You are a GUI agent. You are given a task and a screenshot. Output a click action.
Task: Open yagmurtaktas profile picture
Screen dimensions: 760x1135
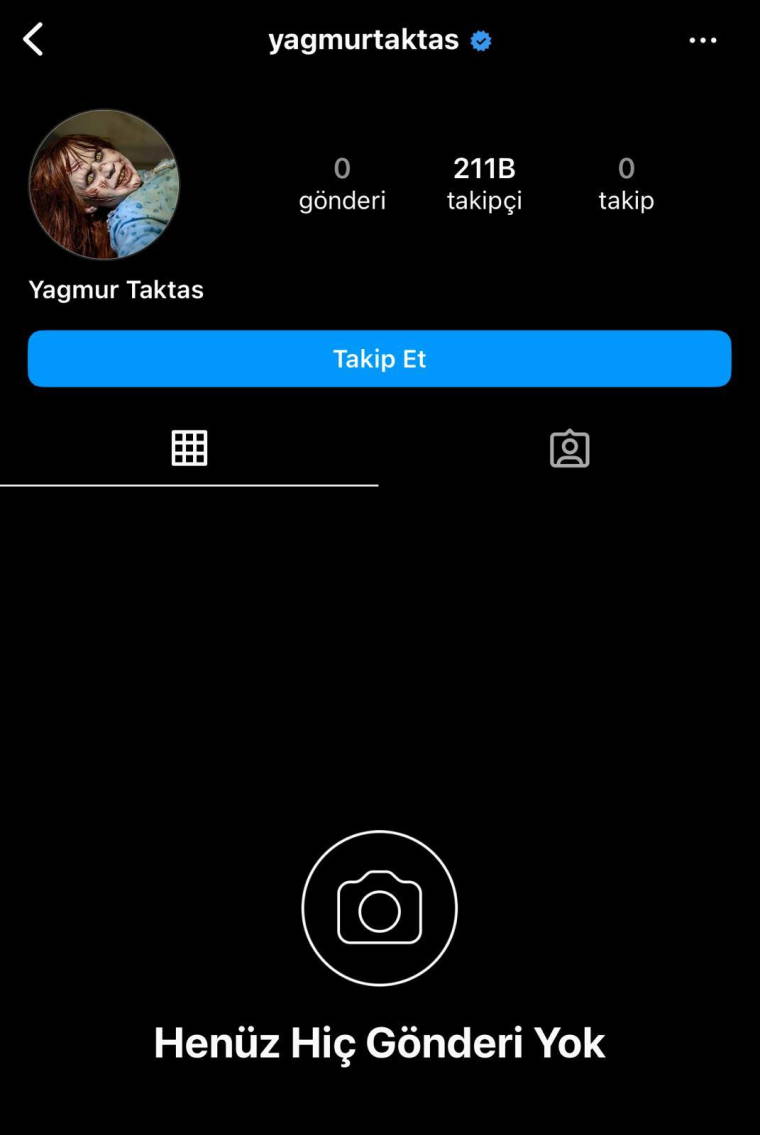pyautogui.click(x=104, y=185)
